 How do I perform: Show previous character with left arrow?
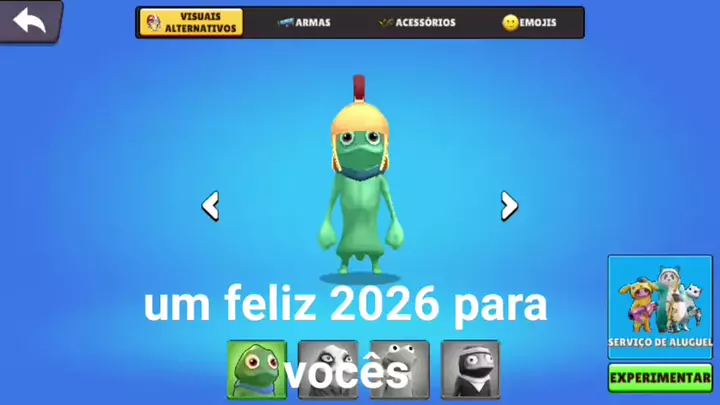point(210,206)
